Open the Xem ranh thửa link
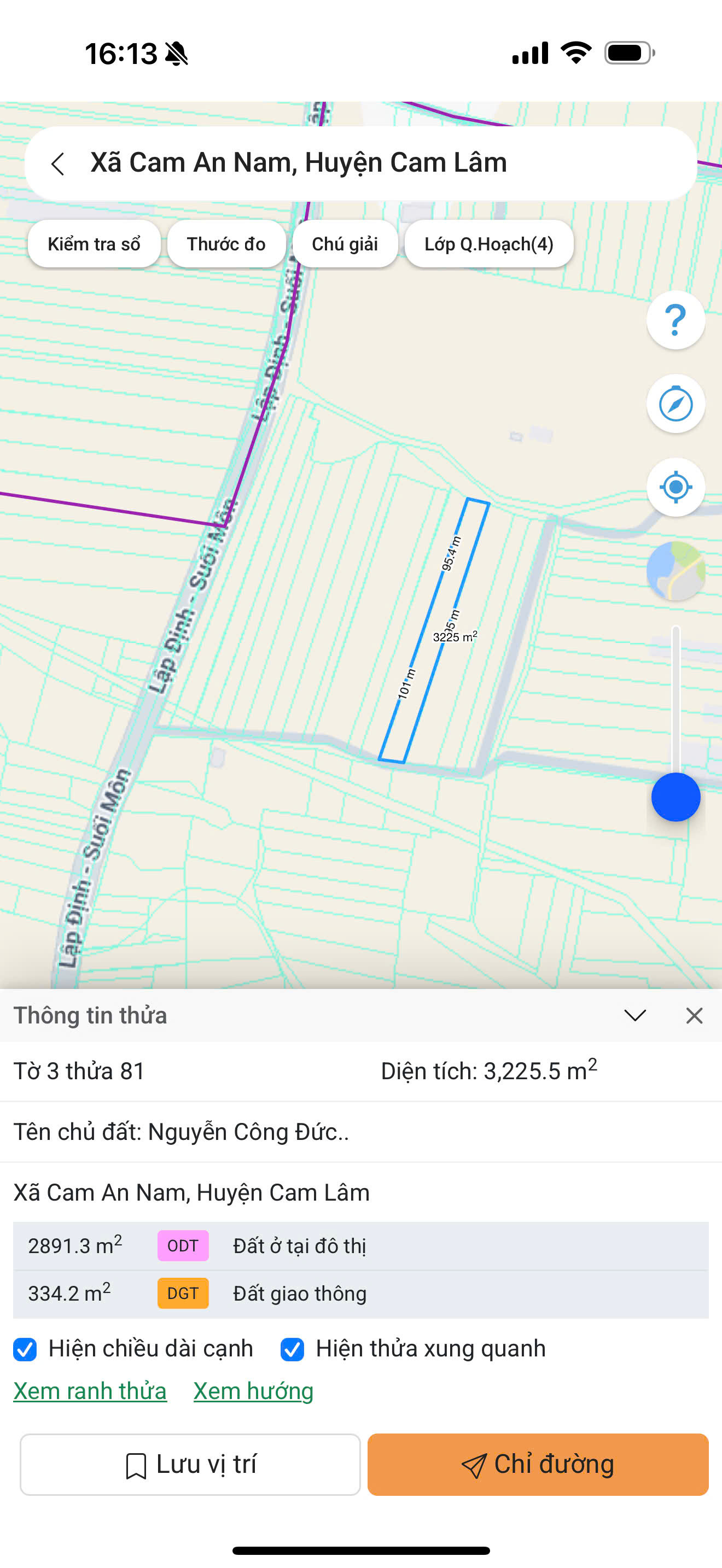The width and height of the screenshot is (722, 1568). tap(90, 1391)
